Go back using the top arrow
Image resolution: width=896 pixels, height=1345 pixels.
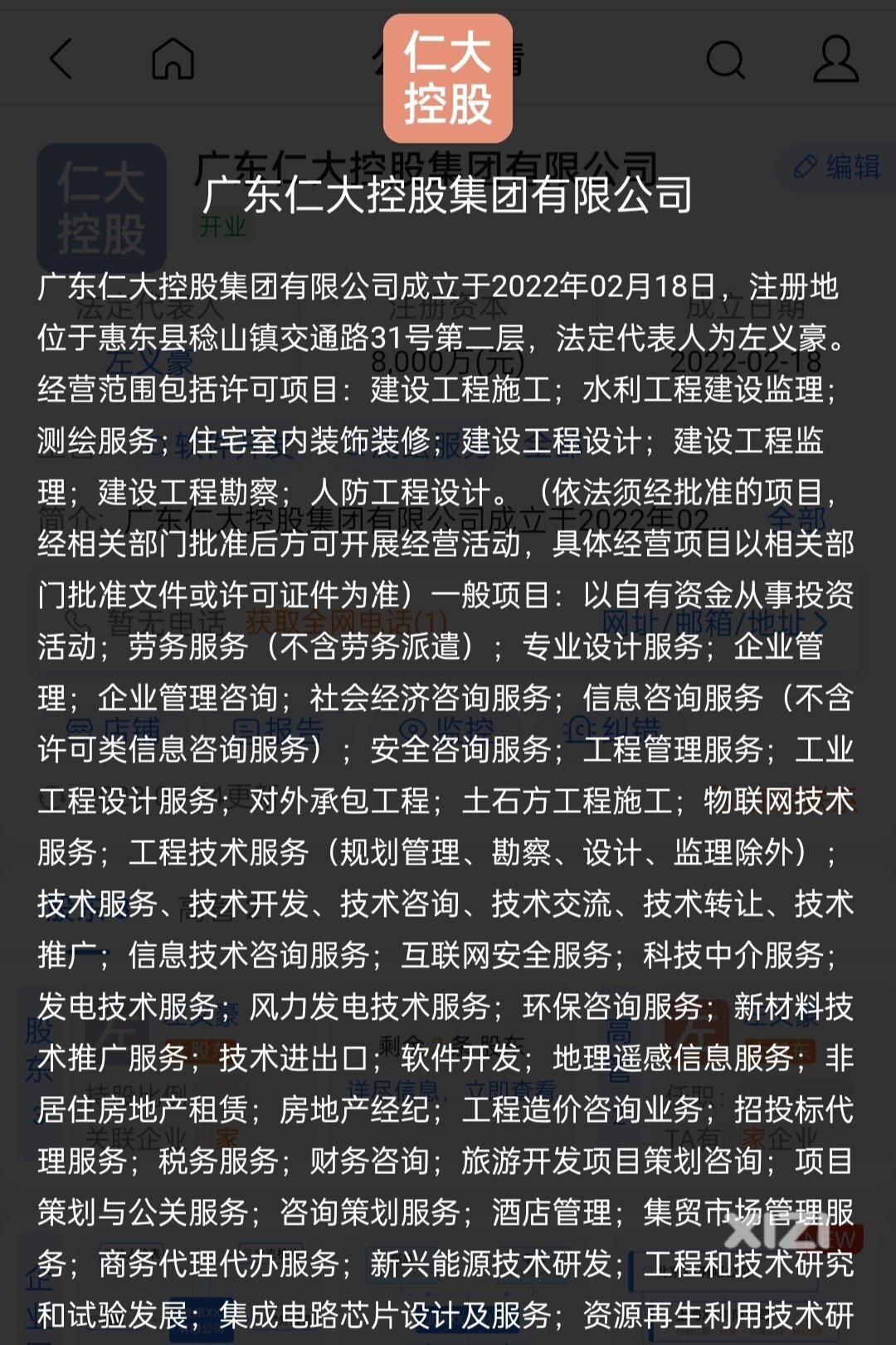[x=61, y=59]
